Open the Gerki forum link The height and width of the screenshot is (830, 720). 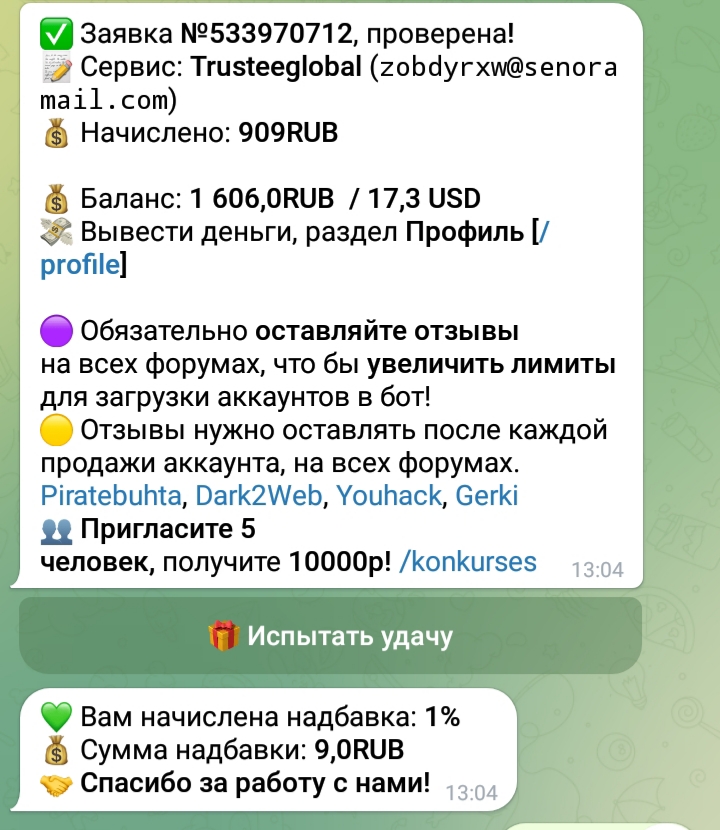pyautogui.click(x=487, y=496)
